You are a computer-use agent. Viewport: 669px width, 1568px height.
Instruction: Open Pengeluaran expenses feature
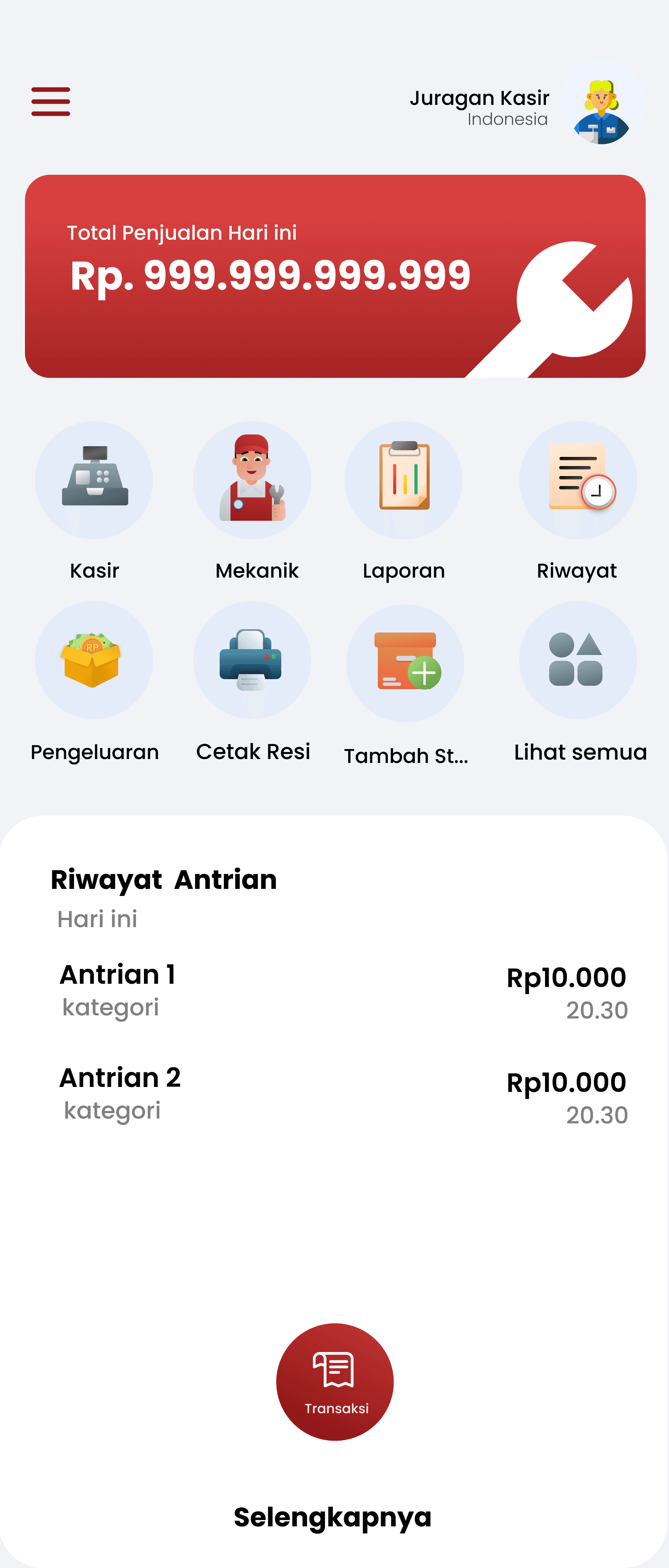tap(94, 660)
